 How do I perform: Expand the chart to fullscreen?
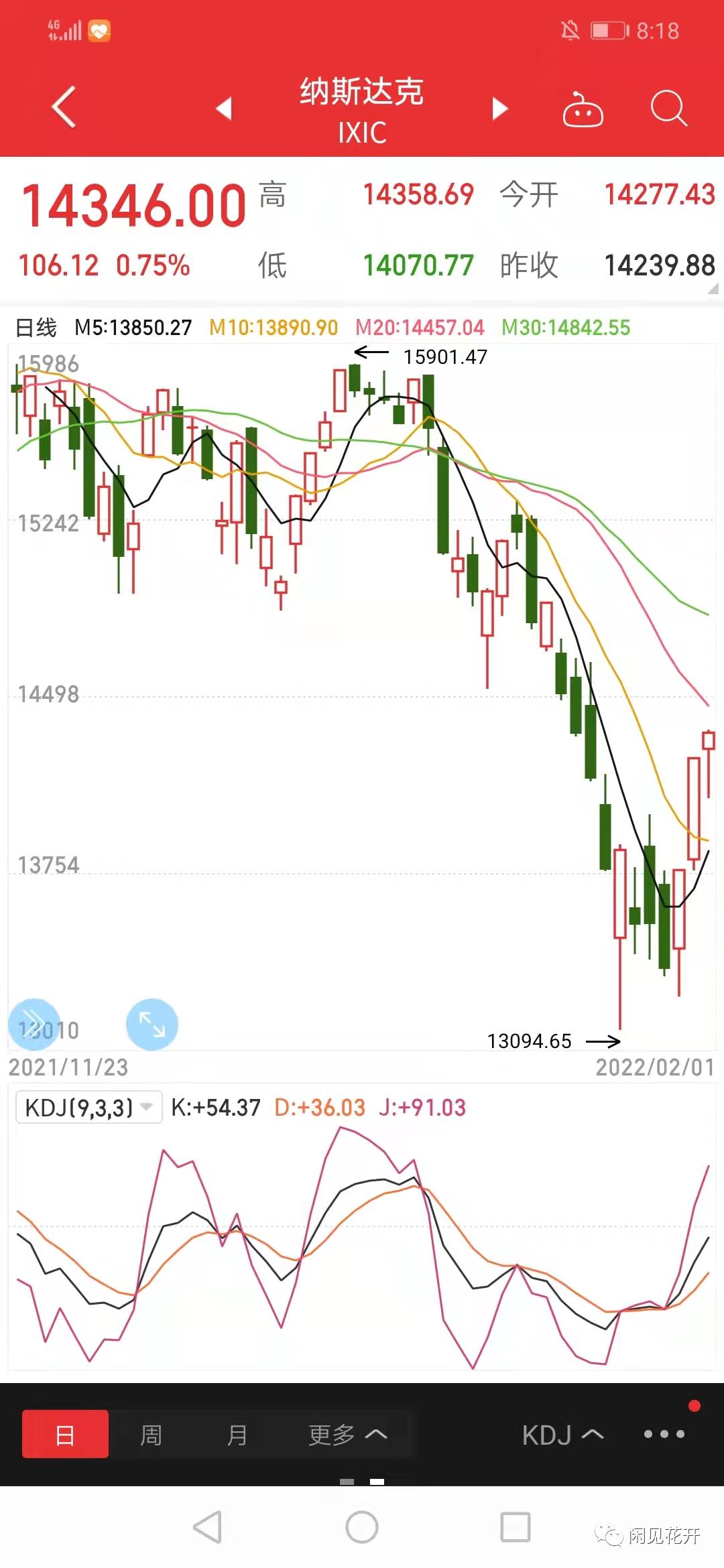[x=152, y=1024]
